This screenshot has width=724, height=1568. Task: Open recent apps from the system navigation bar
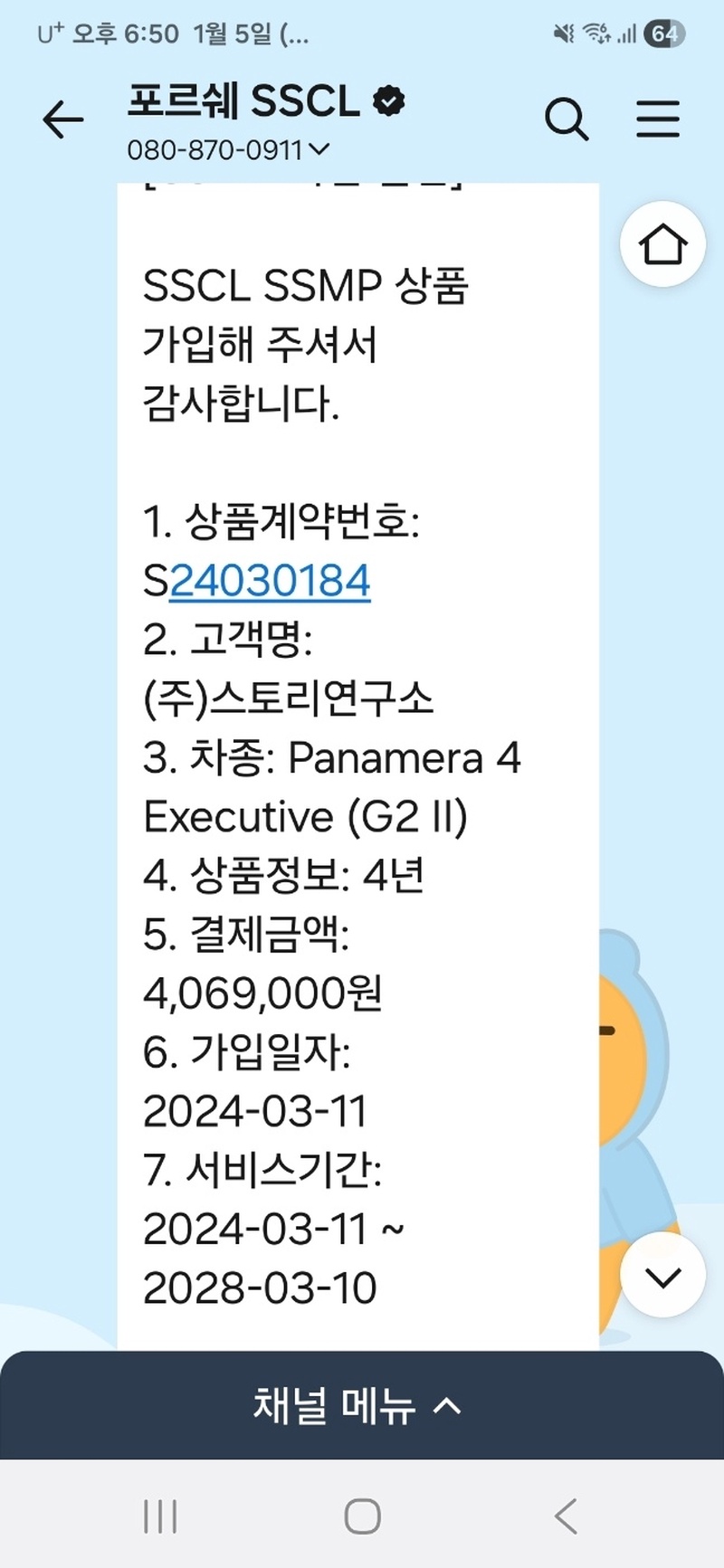160,1516
